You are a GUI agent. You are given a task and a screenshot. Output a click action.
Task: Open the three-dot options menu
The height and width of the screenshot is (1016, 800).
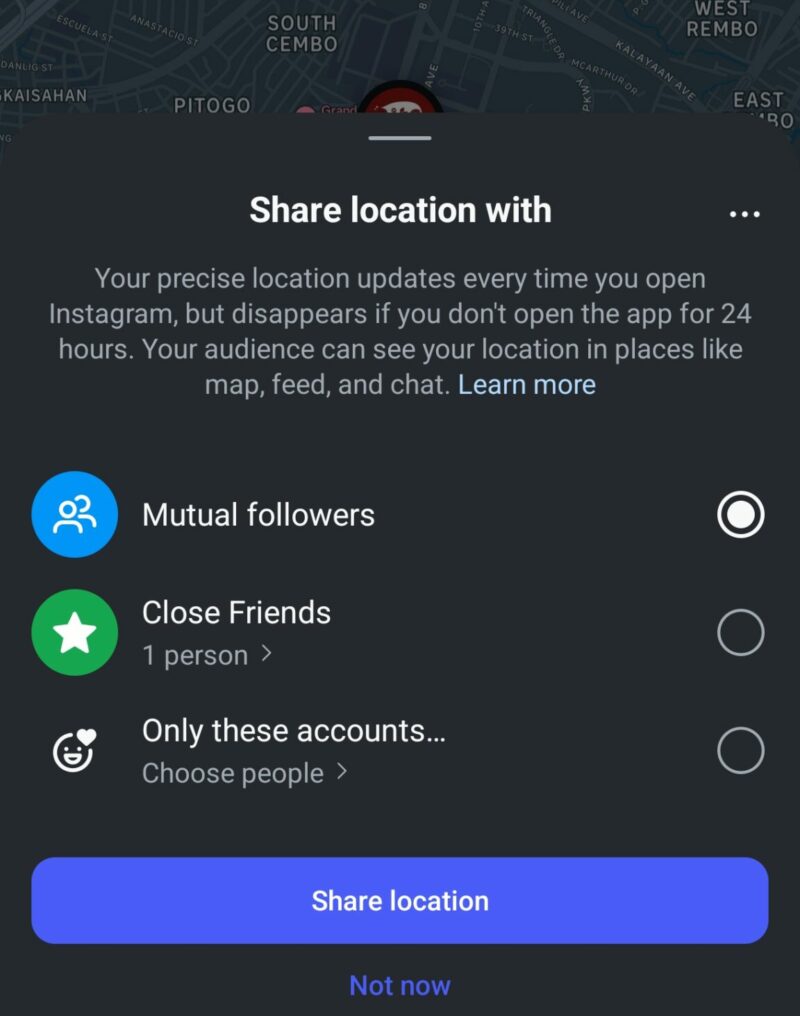click(745, 214)
